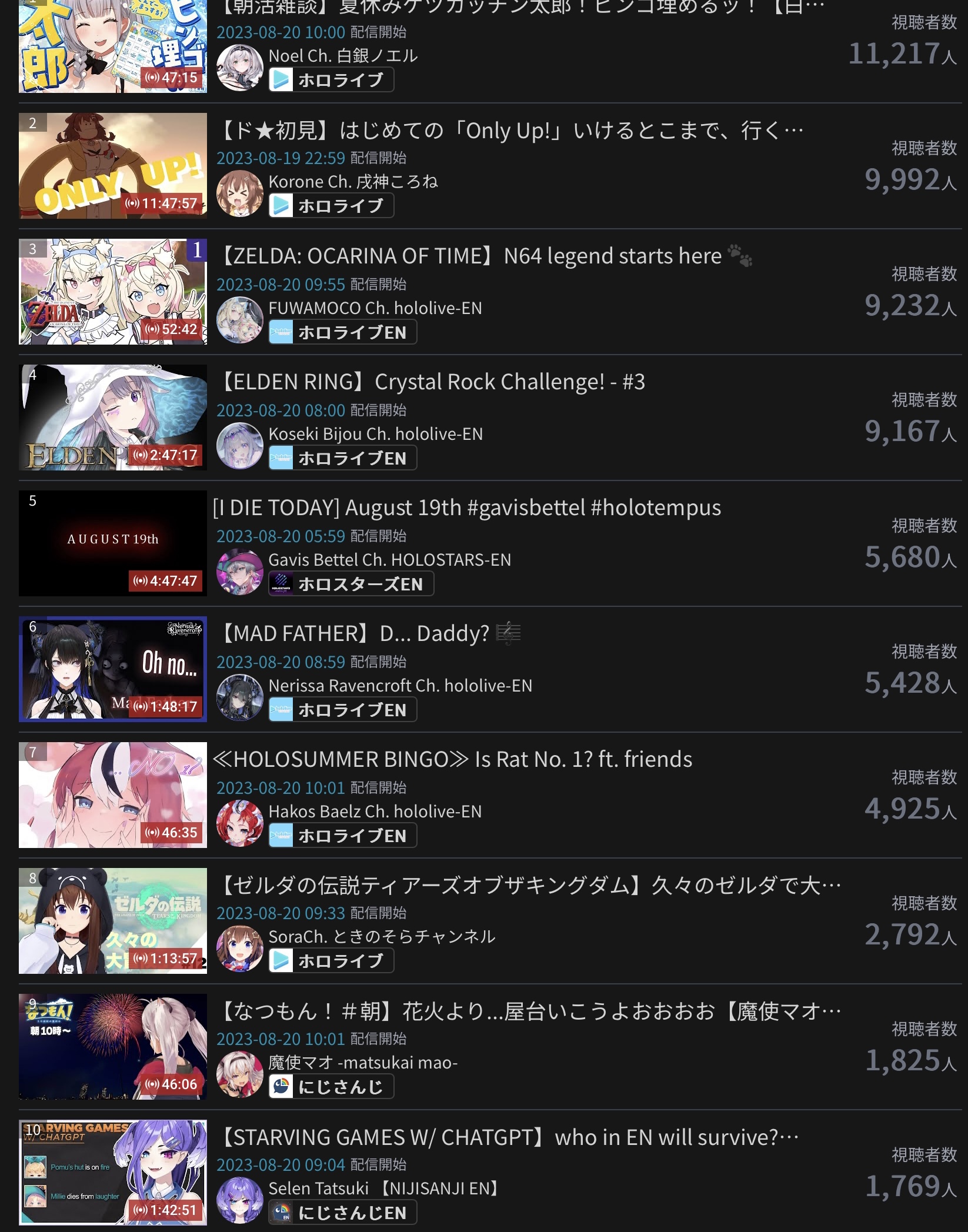Tap the ホロライブ tag under SoraCh.
The image size is (968, 1232).
tap(331, 961)
